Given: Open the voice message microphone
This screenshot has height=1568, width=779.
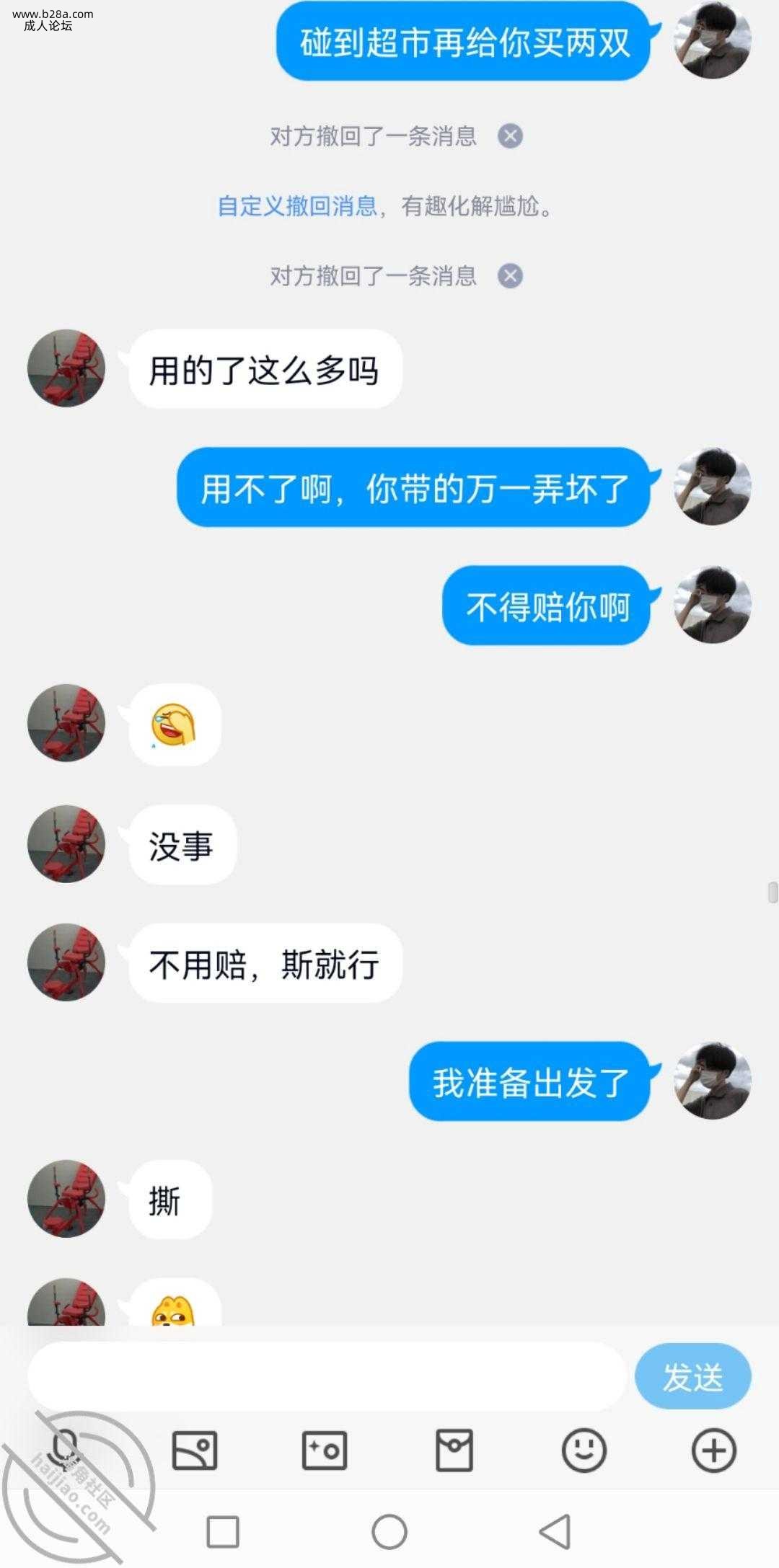Looking at the screenshot, I should pyautogui.click(x=65, y=1450).
